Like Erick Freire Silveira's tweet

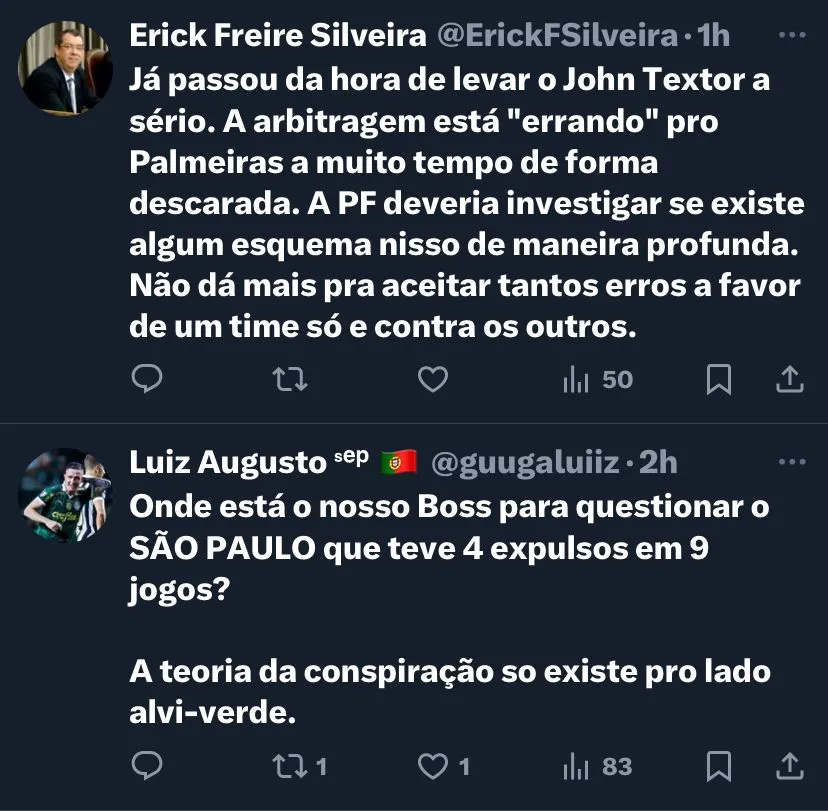pos(432,379)
